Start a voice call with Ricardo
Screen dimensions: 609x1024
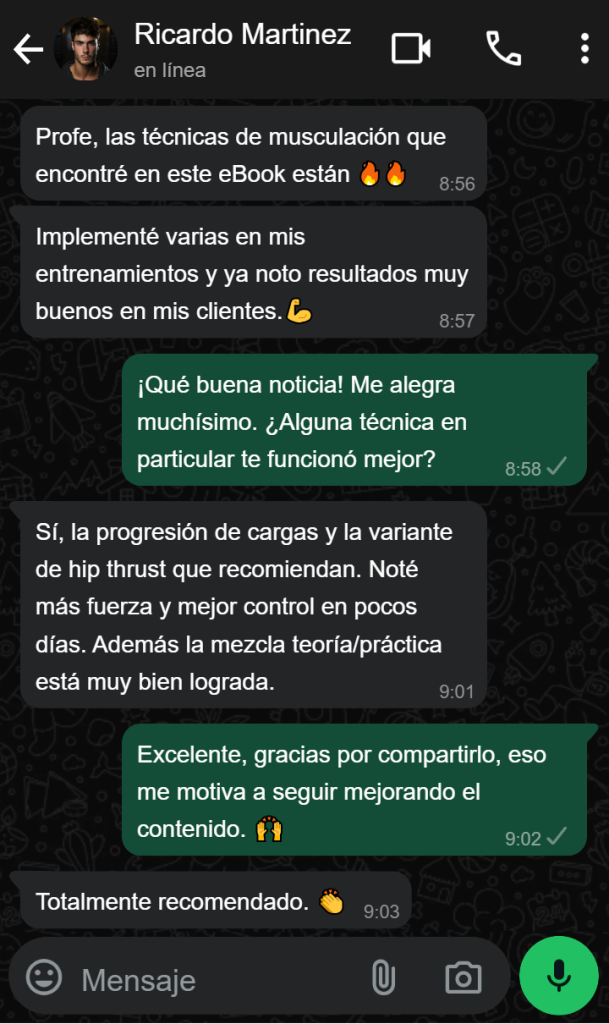point(503,48)
